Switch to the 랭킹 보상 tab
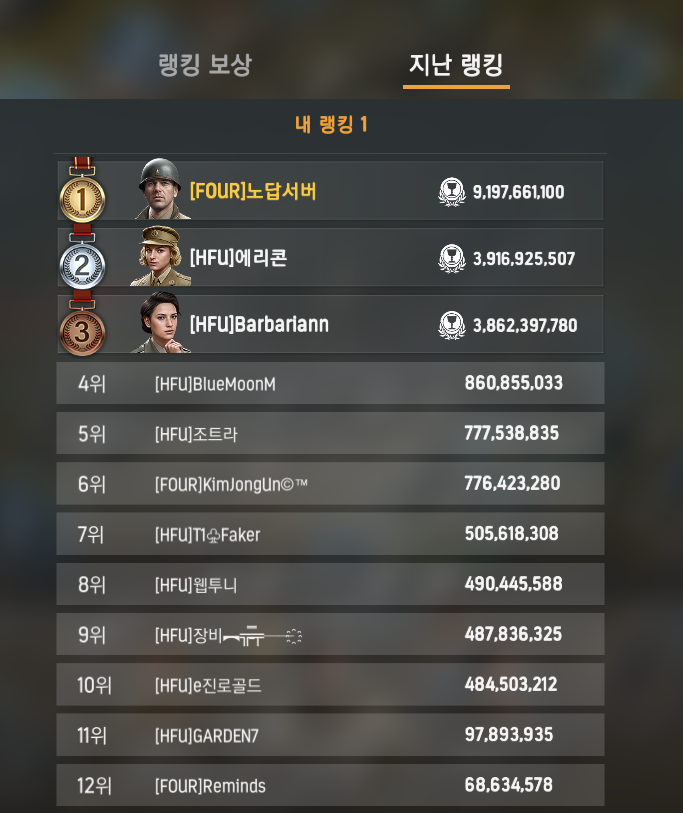The height and width of the screenshot is (813, 683). tap(205, 65)
